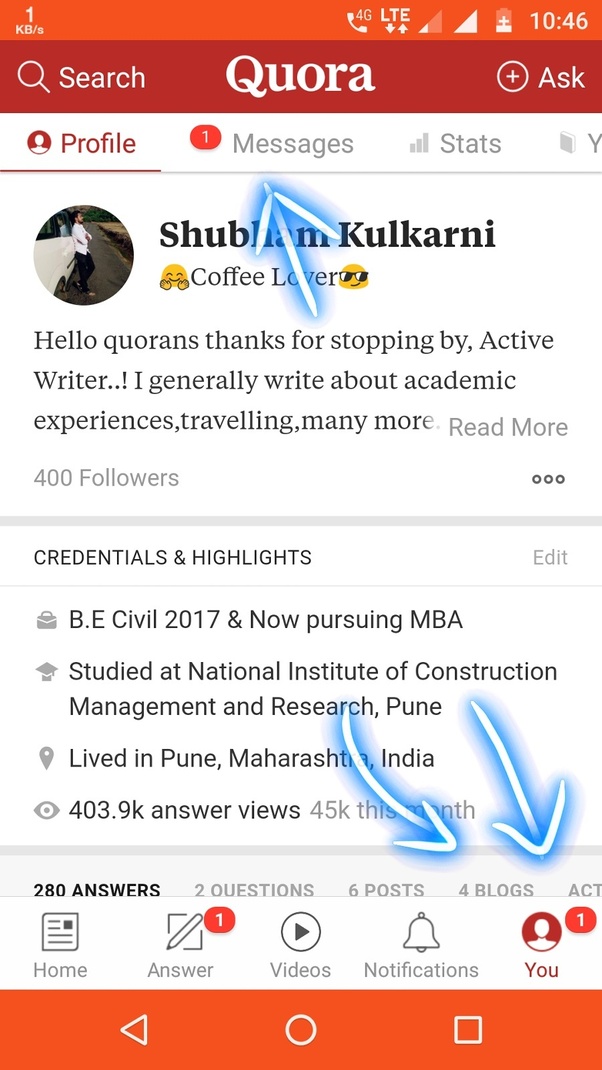Viewport: 602px width, 1070px height.
Task: Show the 4 Blogs tab
Action: pyautogui.click(x=496, y=889)
